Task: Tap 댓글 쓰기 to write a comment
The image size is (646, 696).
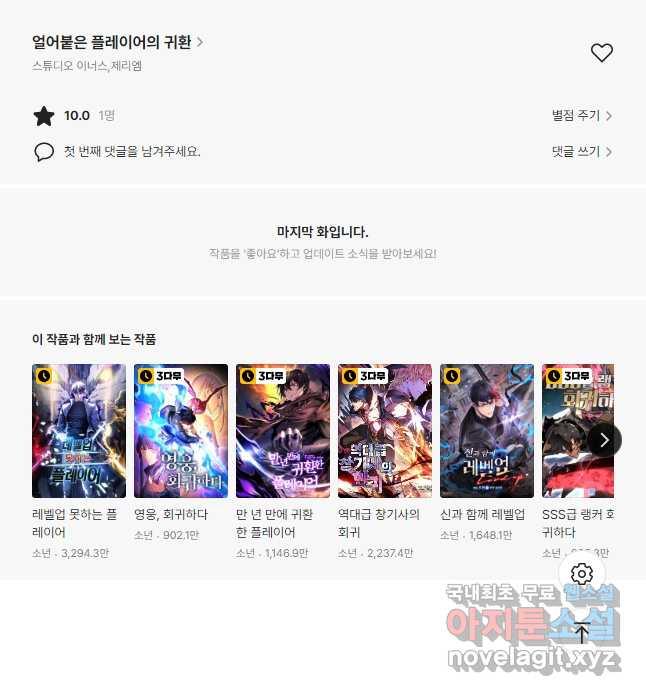Action: (581, 152)
